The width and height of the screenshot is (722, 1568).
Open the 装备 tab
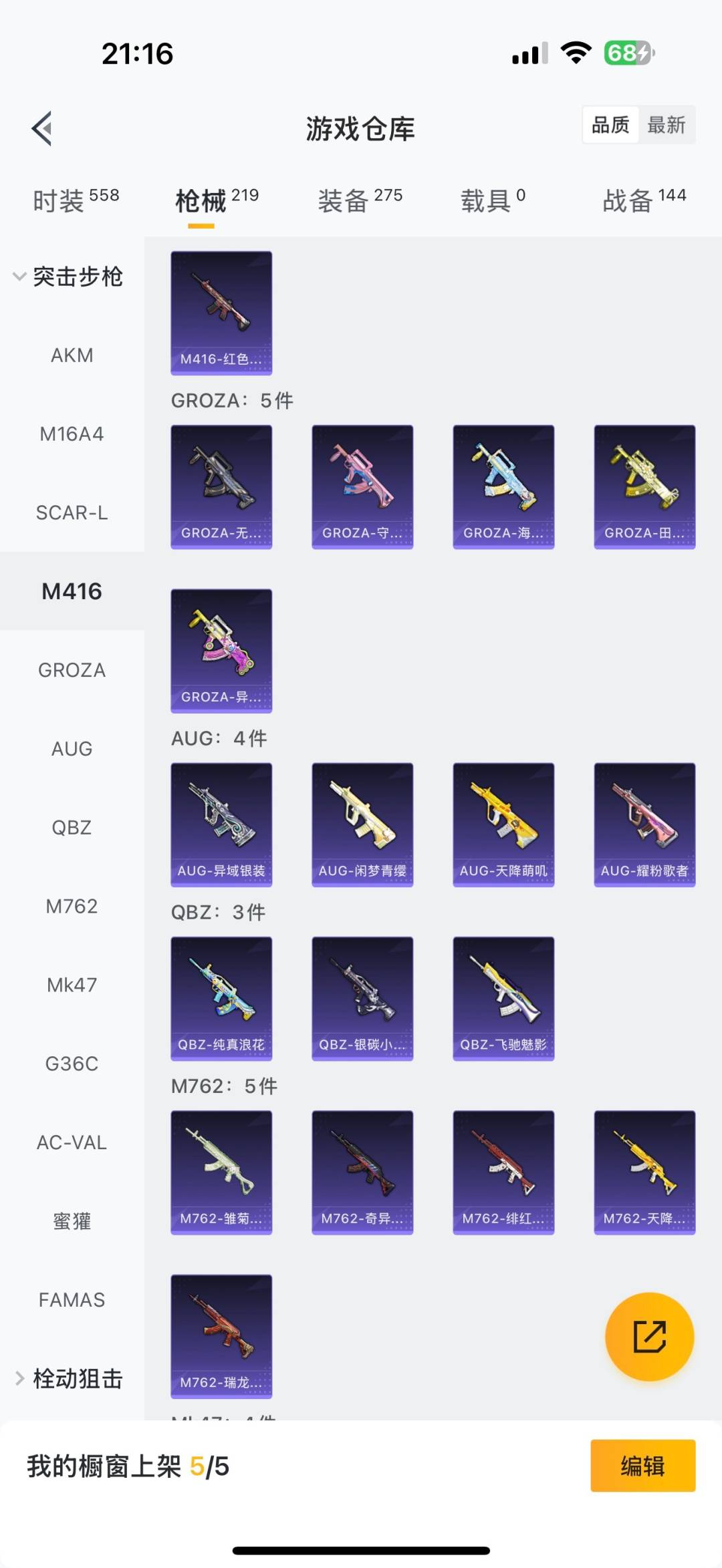pos(360,200)
